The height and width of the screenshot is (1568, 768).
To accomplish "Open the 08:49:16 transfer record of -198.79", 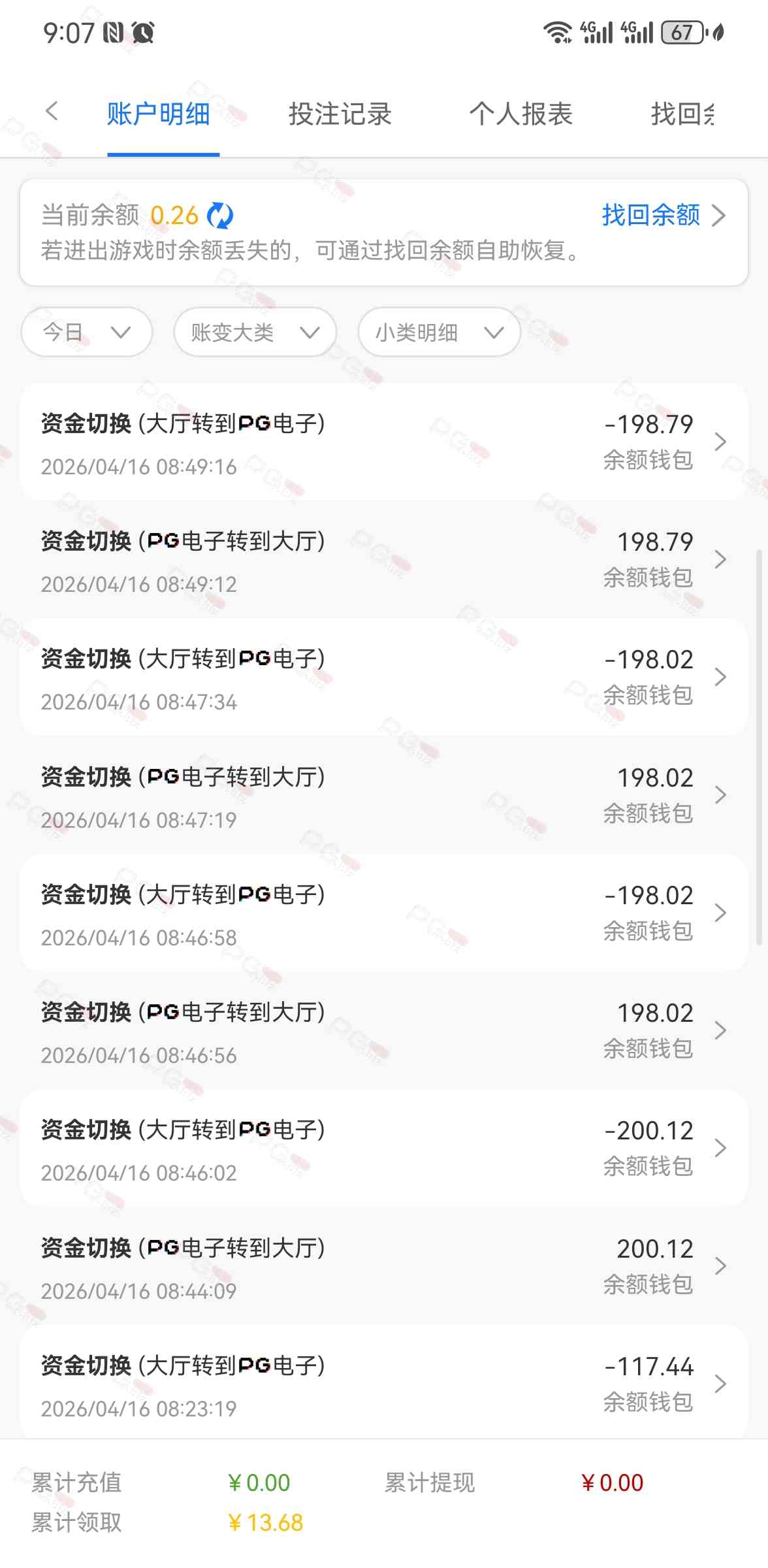I will pyautogui.click(x=384, y=442).
